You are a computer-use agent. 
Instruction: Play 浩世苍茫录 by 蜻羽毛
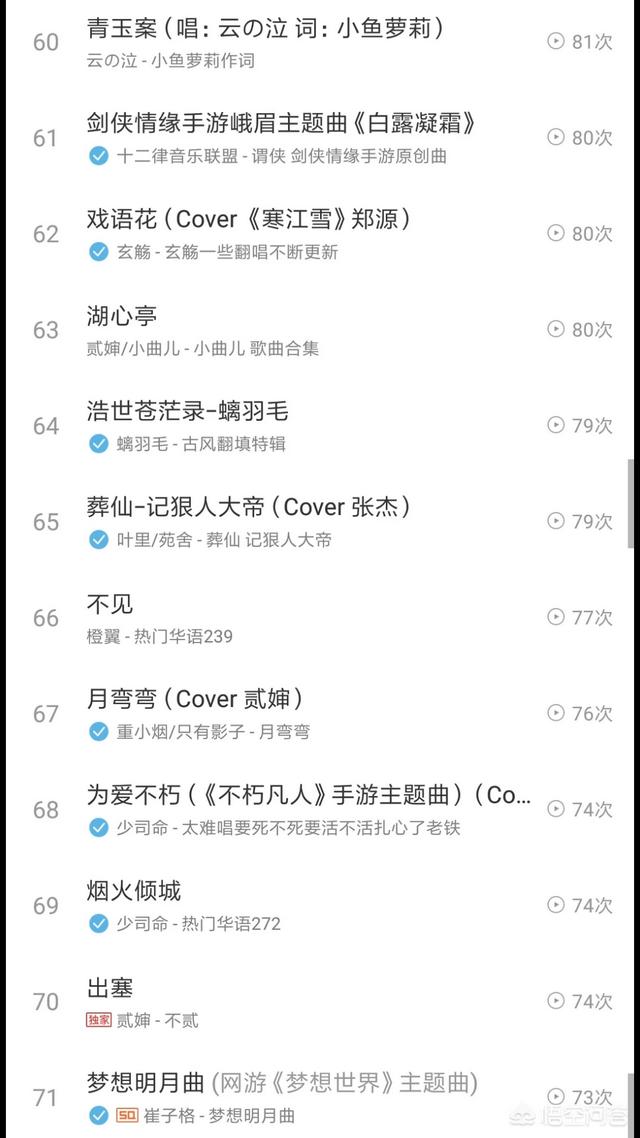pyautogui.click(x=320, y=426)
